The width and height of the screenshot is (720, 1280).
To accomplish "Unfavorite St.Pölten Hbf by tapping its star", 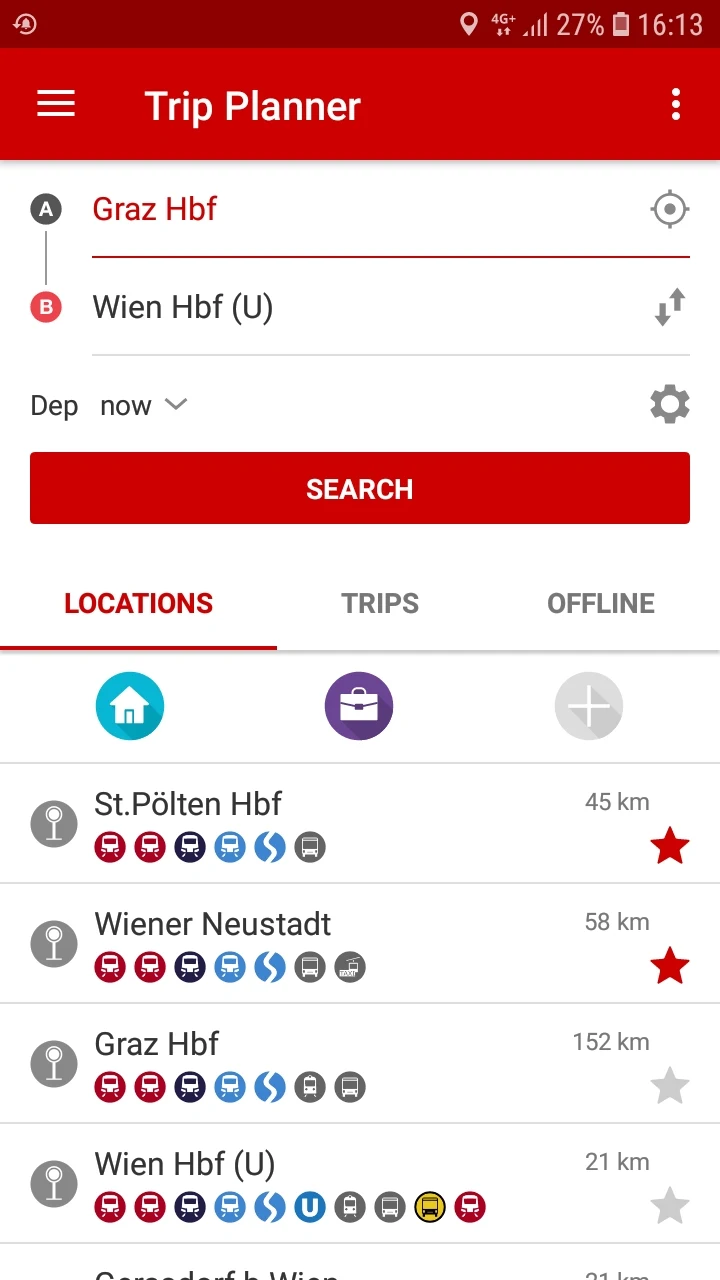I will pyautogui.click(x=670, y=845).
